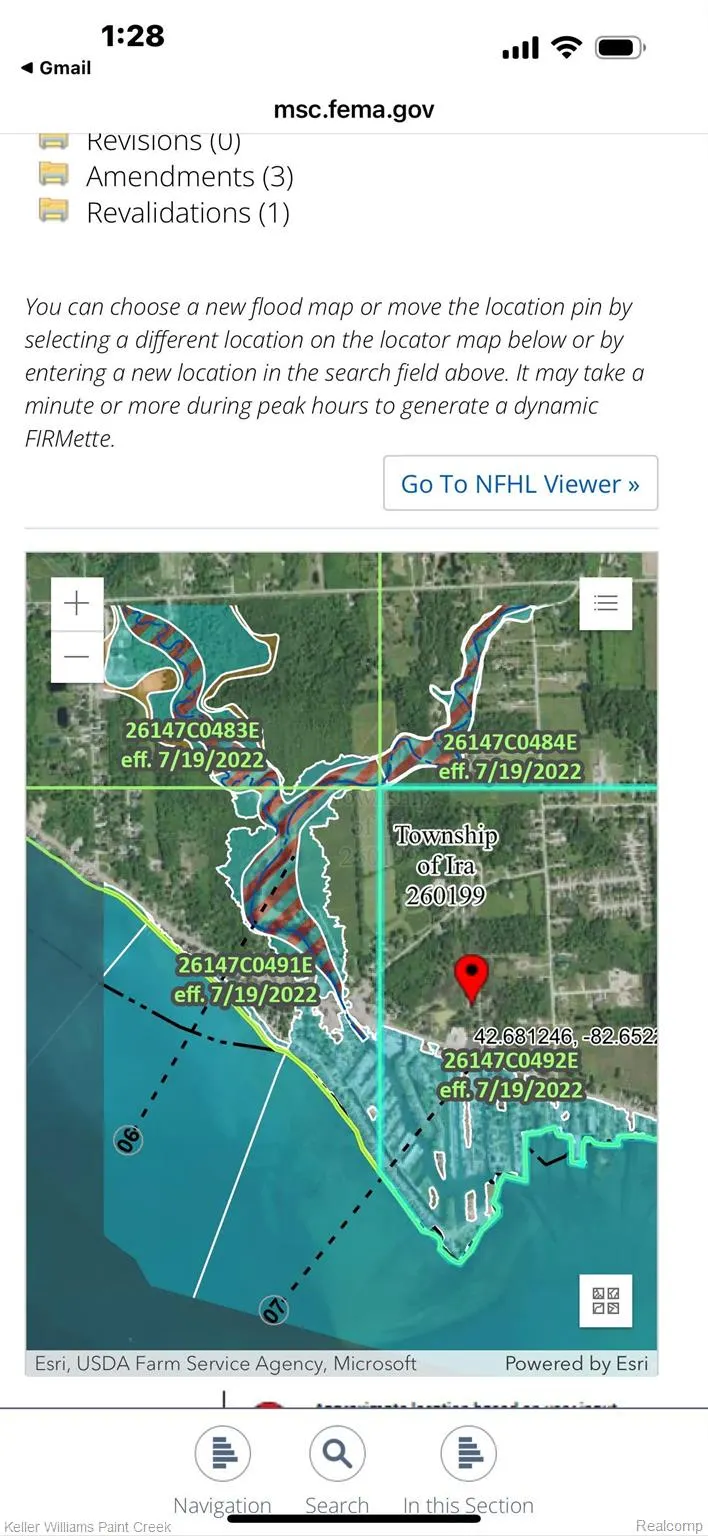Select the red location pin on the map
708x1536 pixels.
(x=471, y=976)
